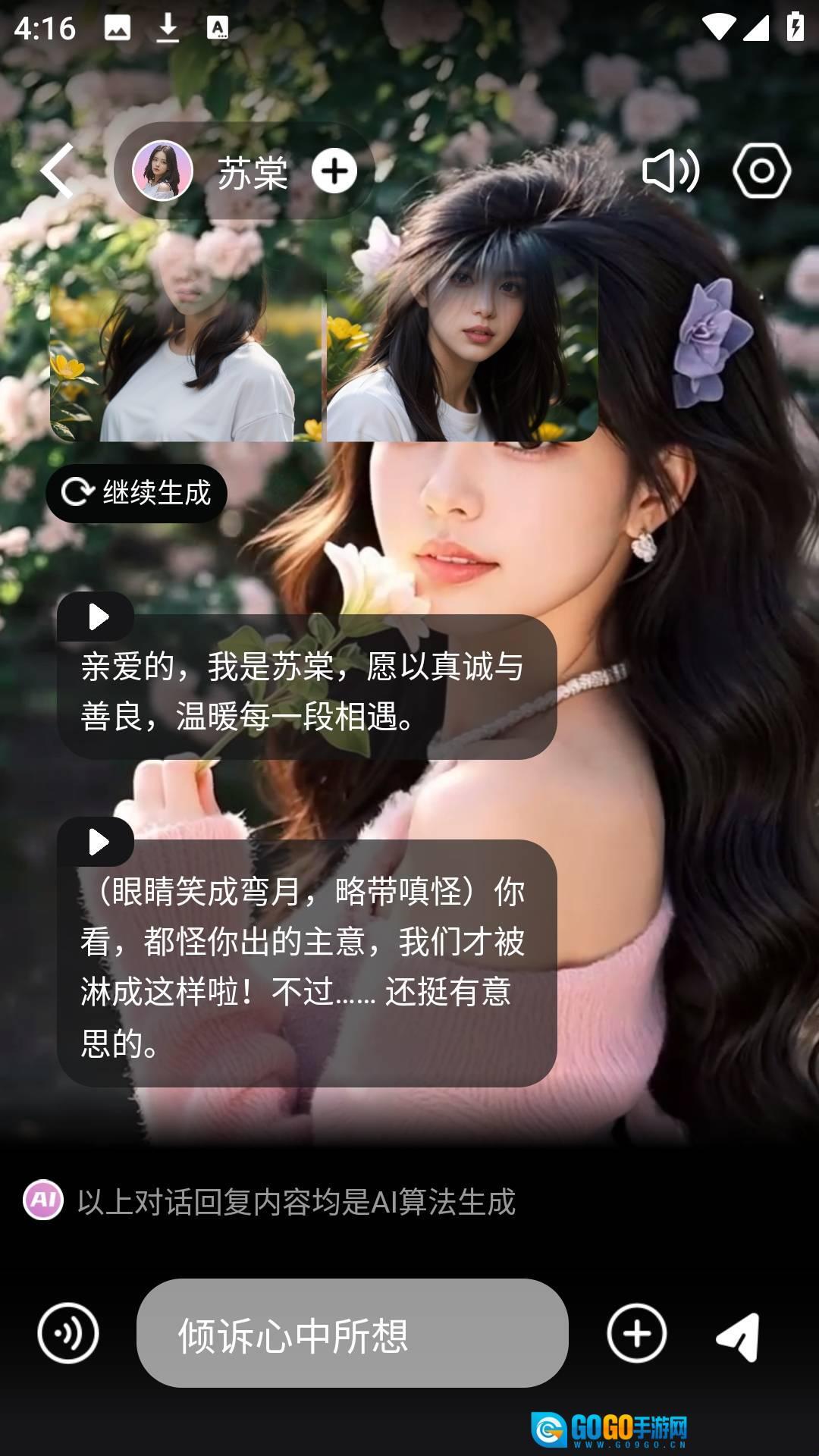The width and height of the screenshot is (819, 1456).
Task: Open the plus attachment menu near input
Action: click(637, 1333)
